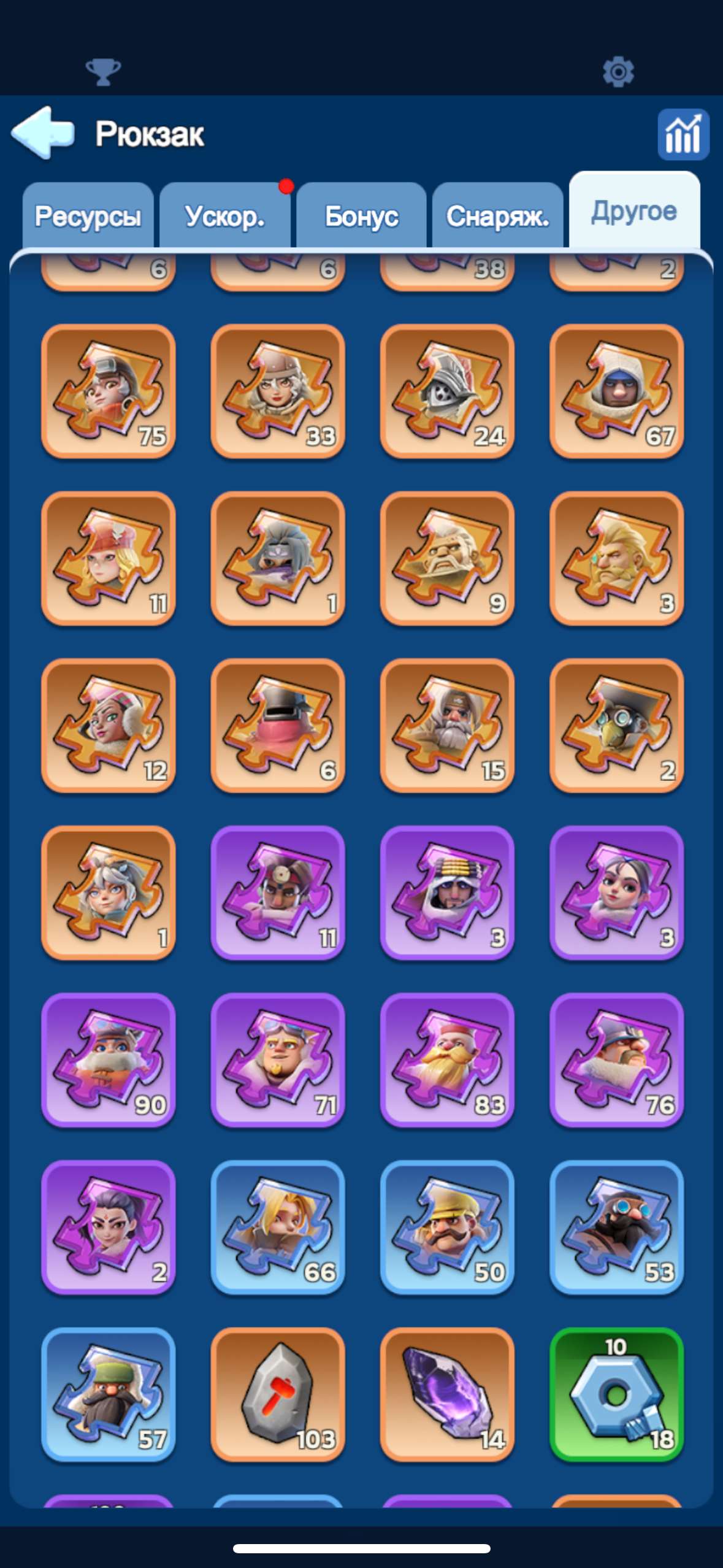Tap the Другое tab

[634, 212]
